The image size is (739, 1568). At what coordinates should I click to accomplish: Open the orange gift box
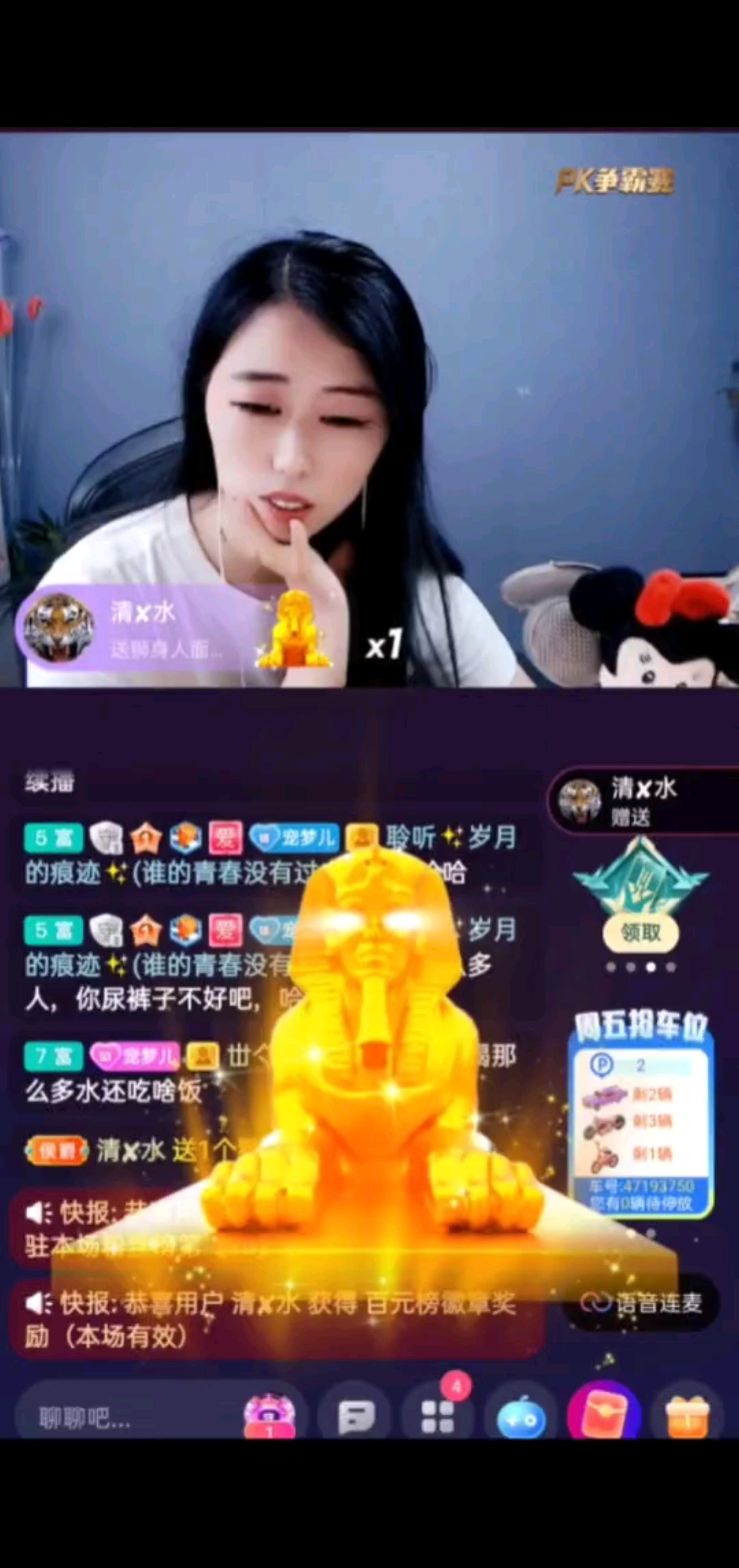click(x=688, y=1415)
